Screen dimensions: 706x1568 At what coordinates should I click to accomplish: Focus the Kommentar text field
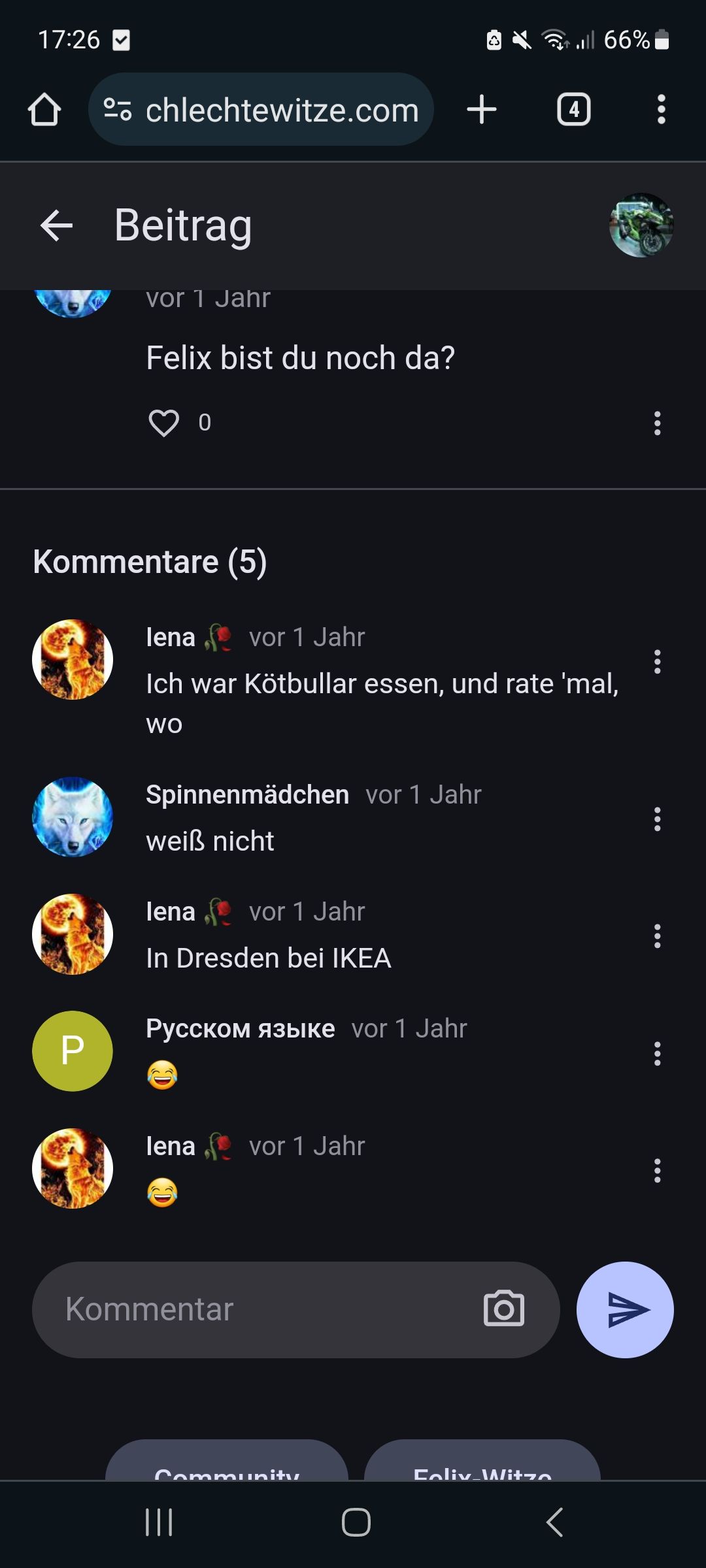(261, 1310)
